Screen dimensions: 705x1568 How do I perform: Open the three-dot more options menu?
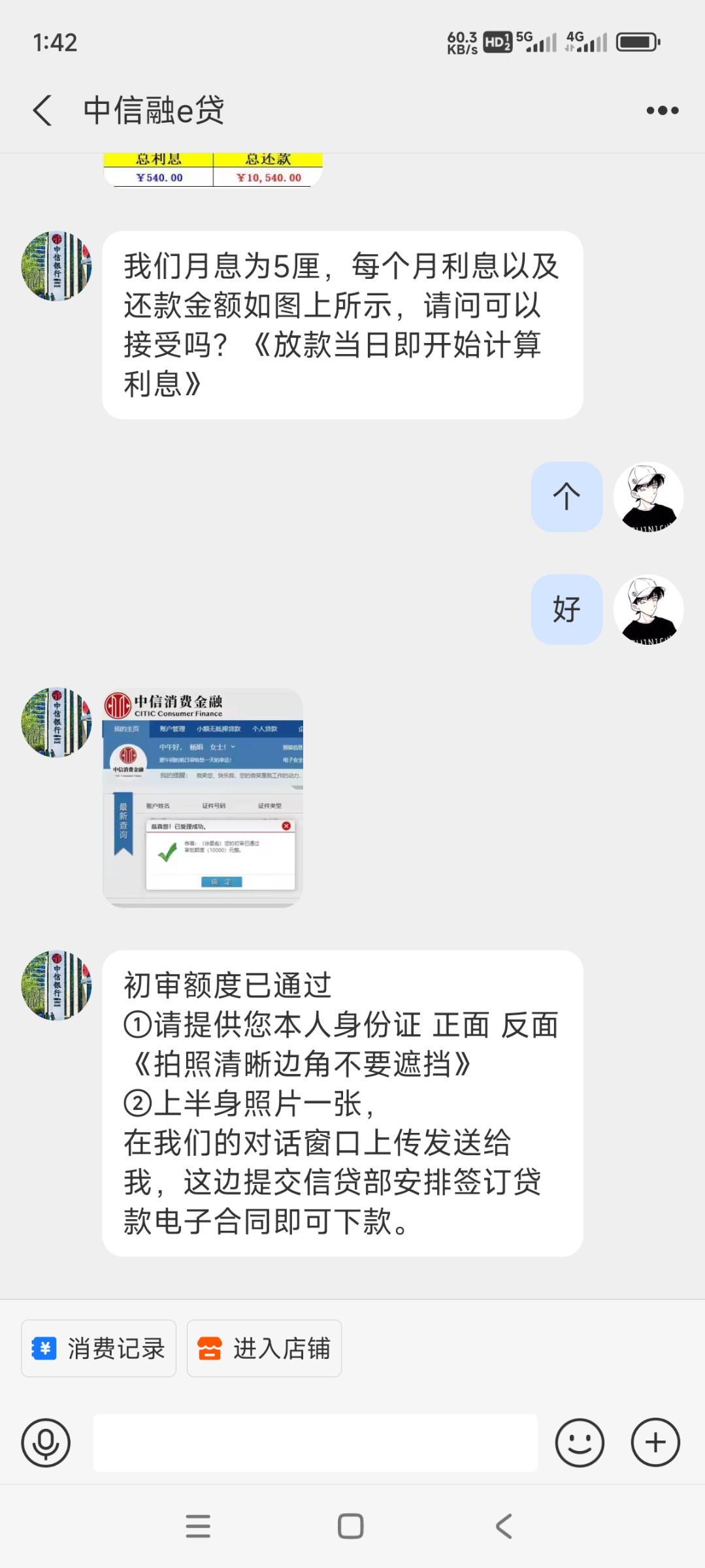662,110
